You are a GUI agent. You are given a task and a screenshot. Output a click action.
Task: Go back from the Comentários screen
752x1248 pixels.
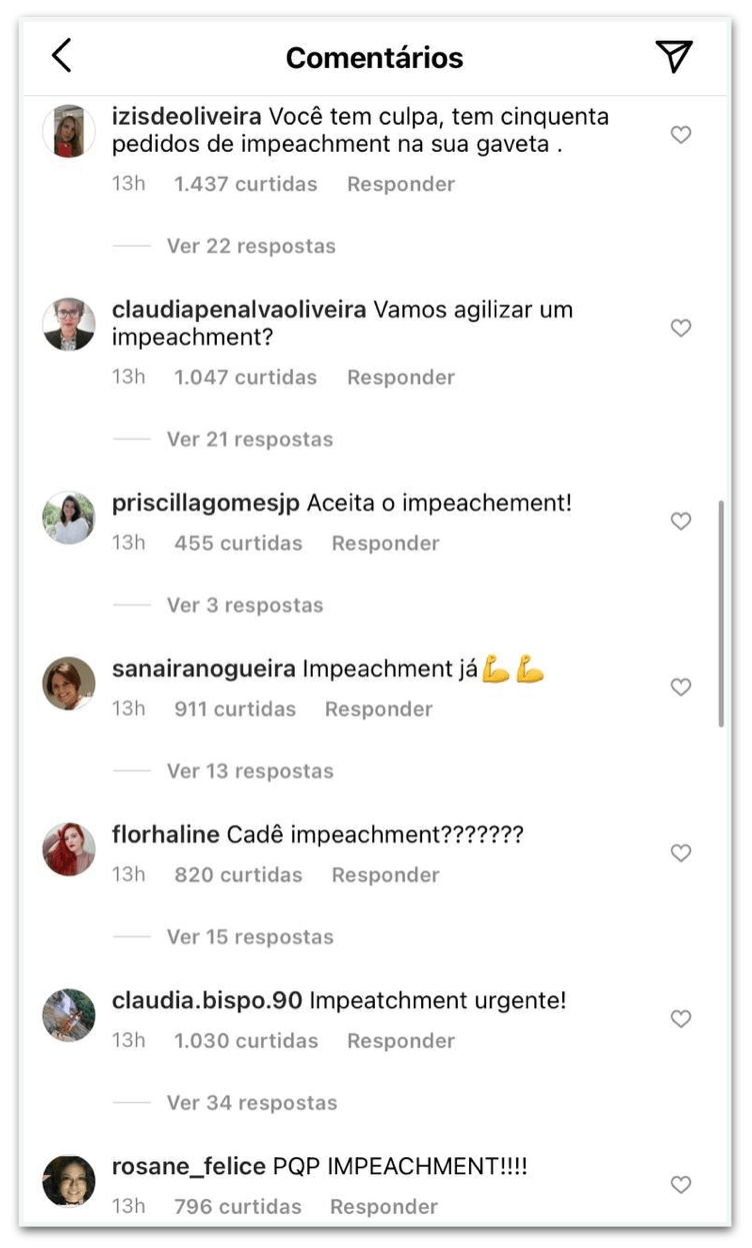point(62,57)
